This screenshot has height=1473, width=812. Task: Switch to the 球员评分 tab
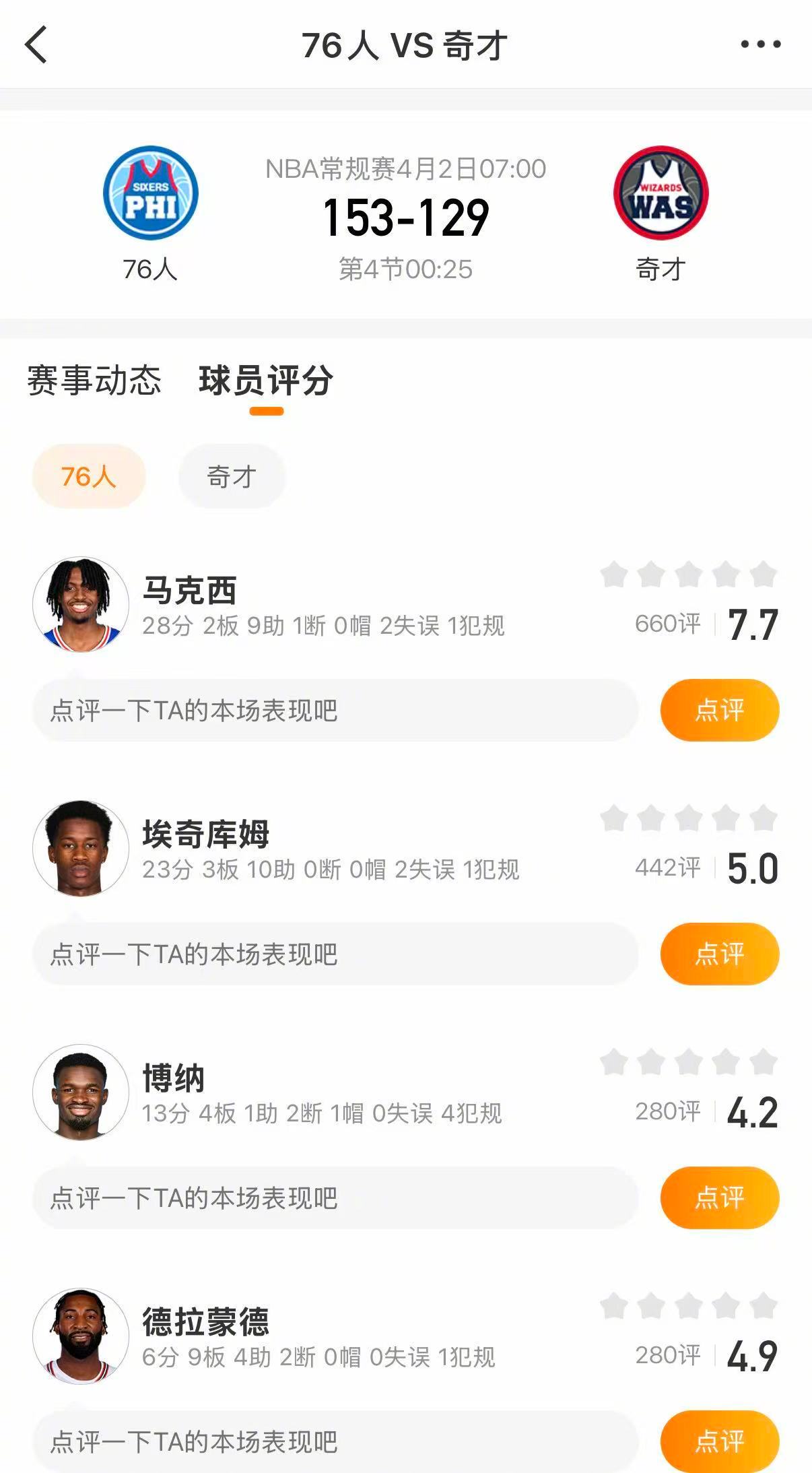click(266, 381)
